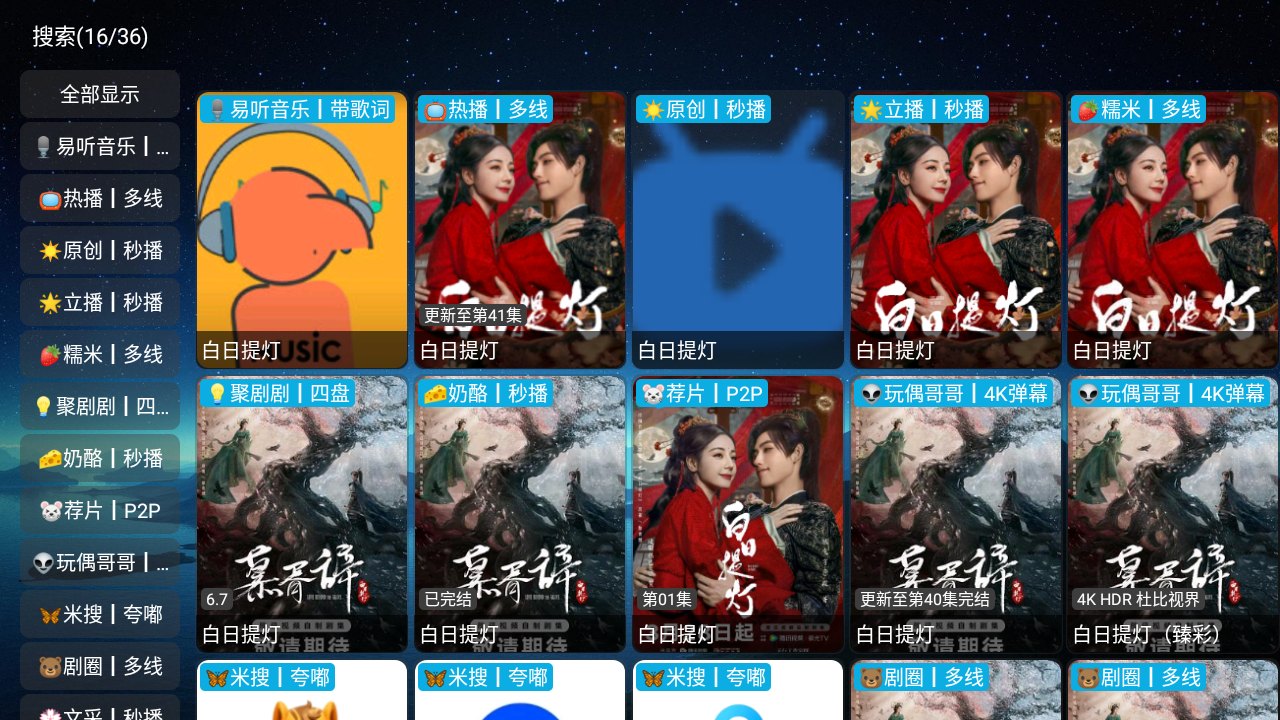Filter by 易听音乐 source
Image resolution: width=1280 pixels, height=720 pixels.
100,146
